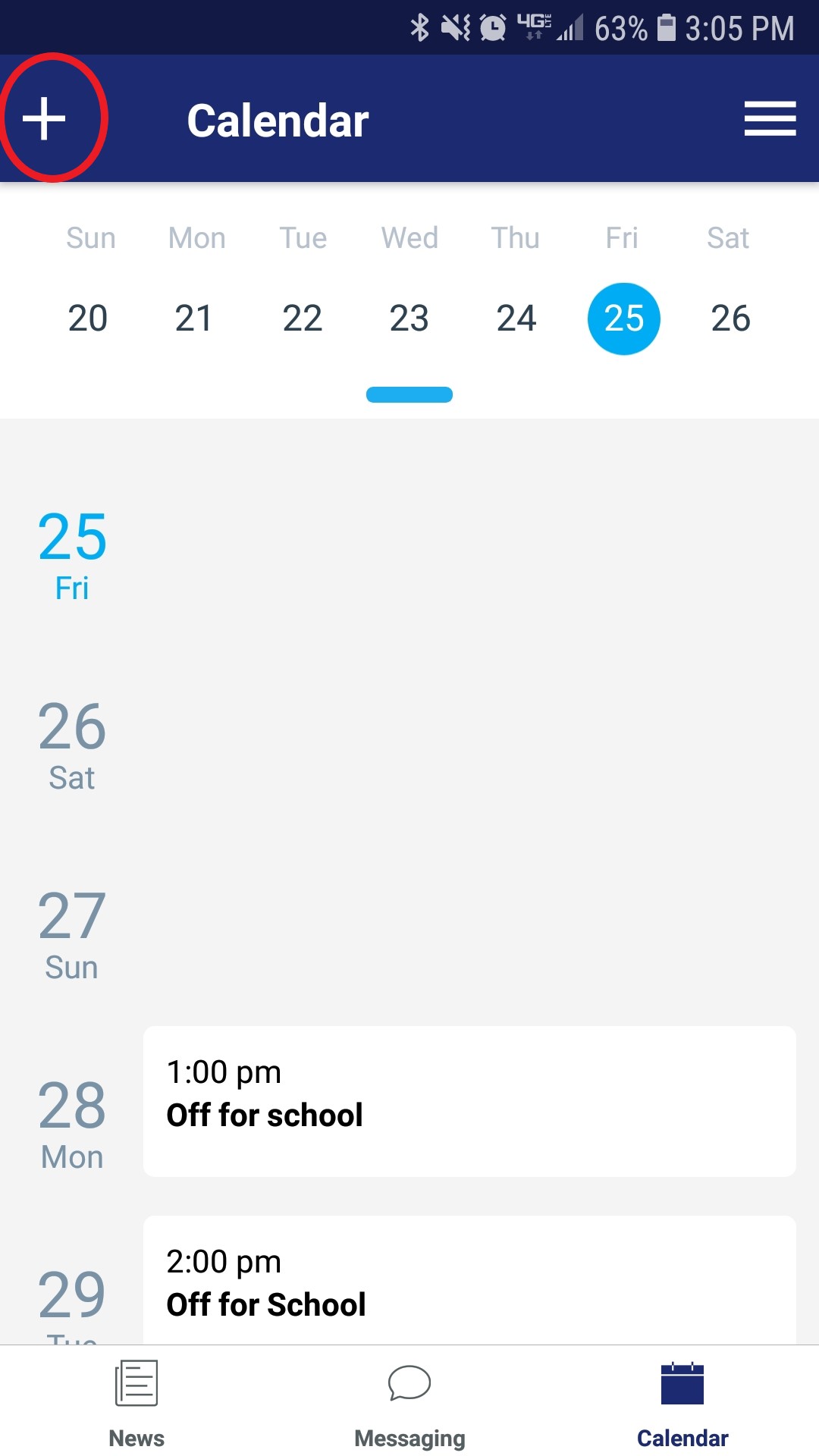Select Monday 21 in the week strip

(194, 318)
